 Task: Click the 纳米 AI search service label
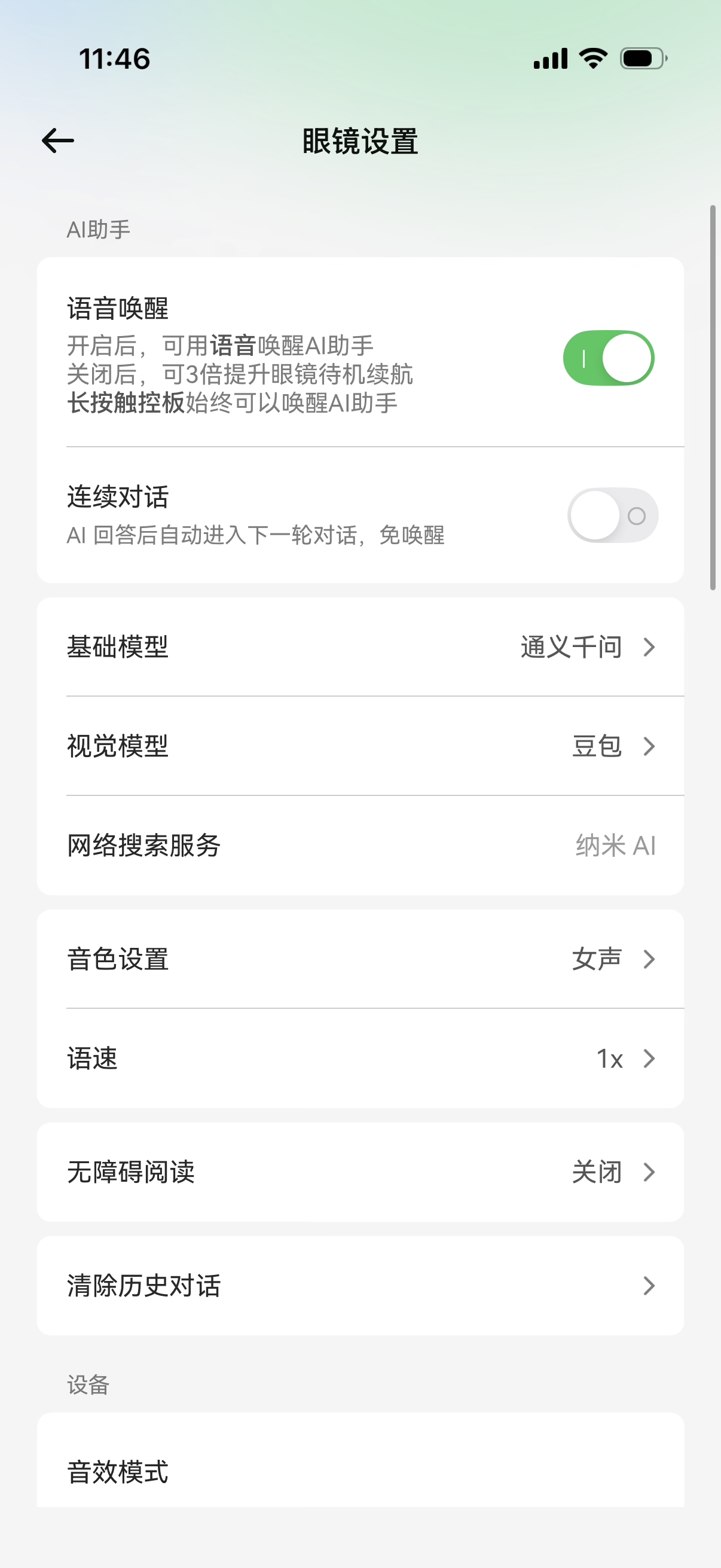click(x=615, y=845)
